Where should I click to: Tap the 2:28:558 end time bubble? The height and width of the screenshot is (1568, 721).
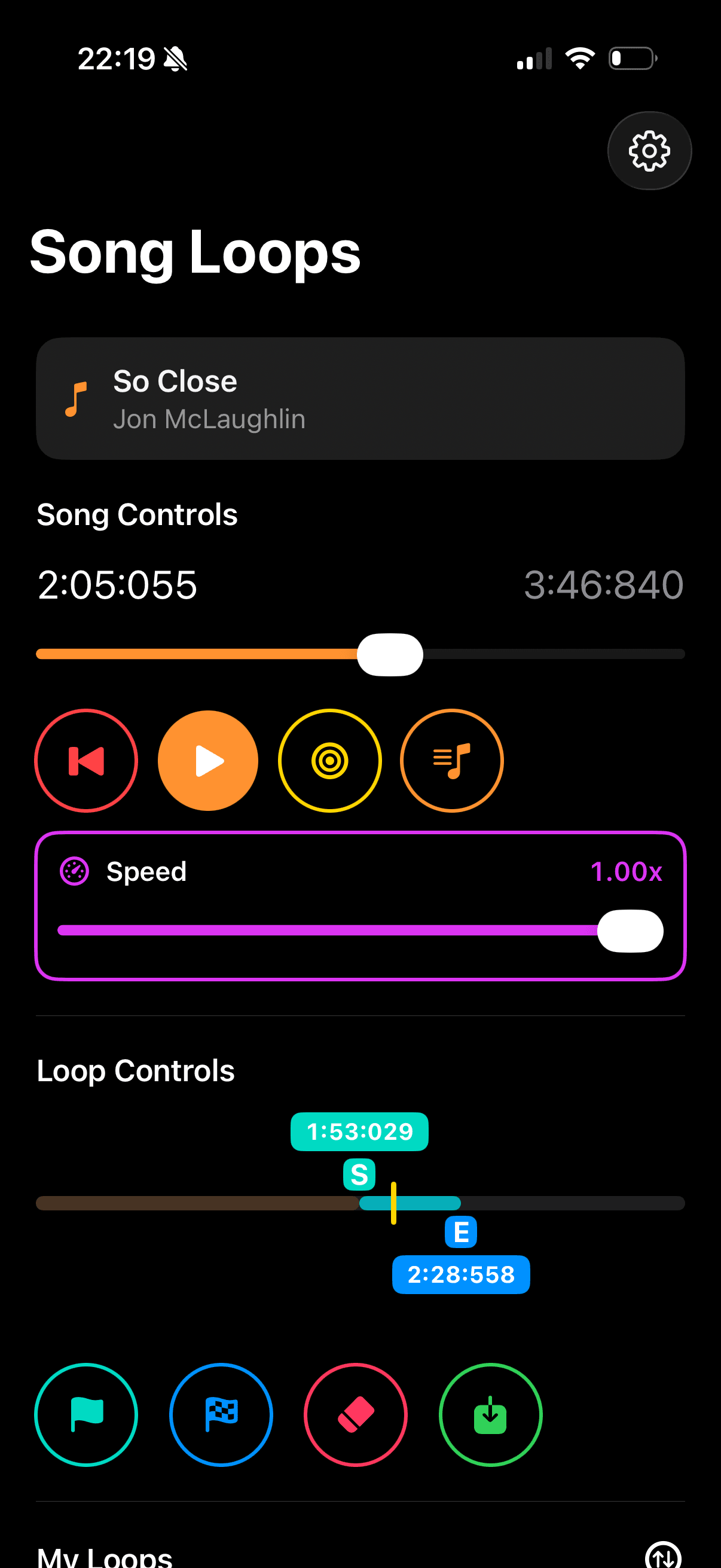[x=460, y=1274]
